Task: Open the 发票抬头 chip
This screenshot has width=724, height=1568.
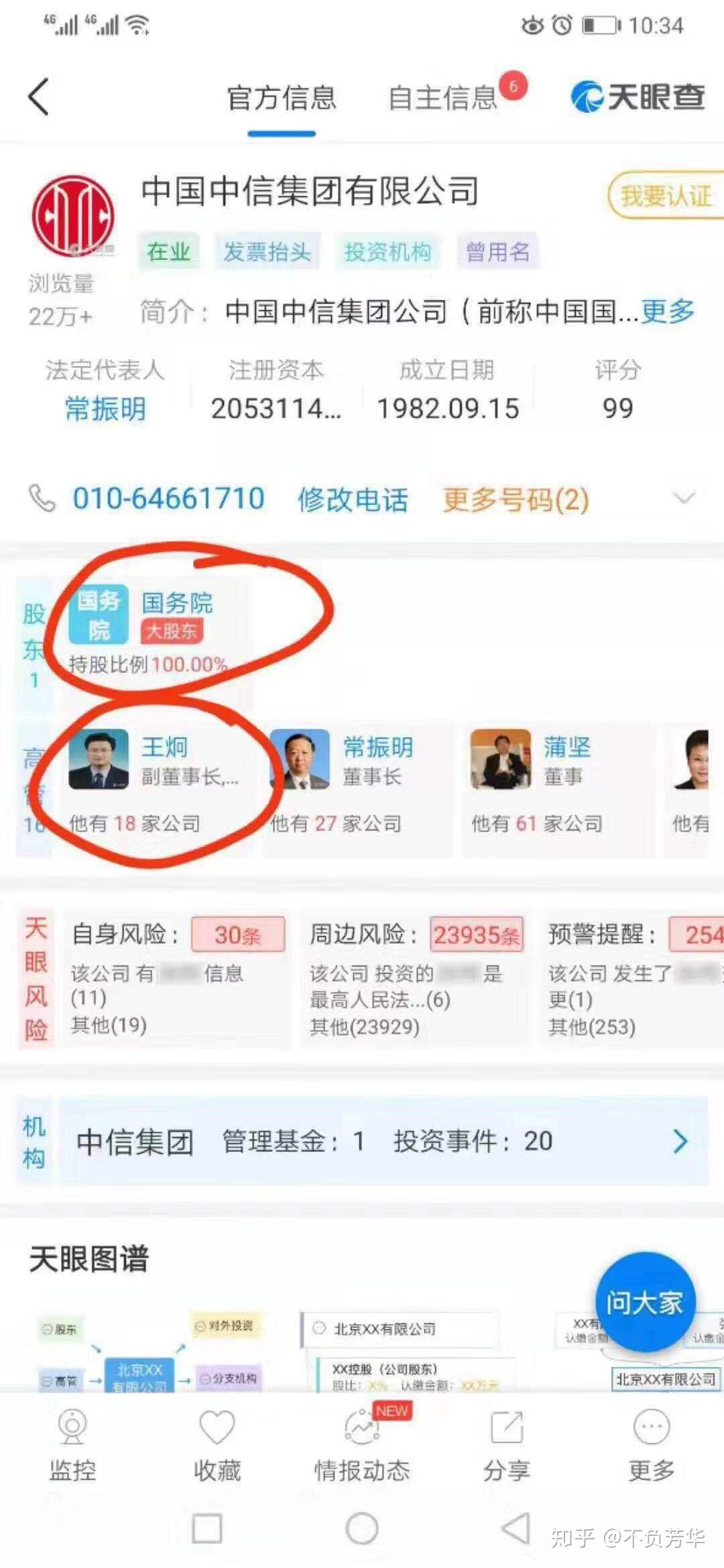Action: pyautogui.click(x=267, y=252)
